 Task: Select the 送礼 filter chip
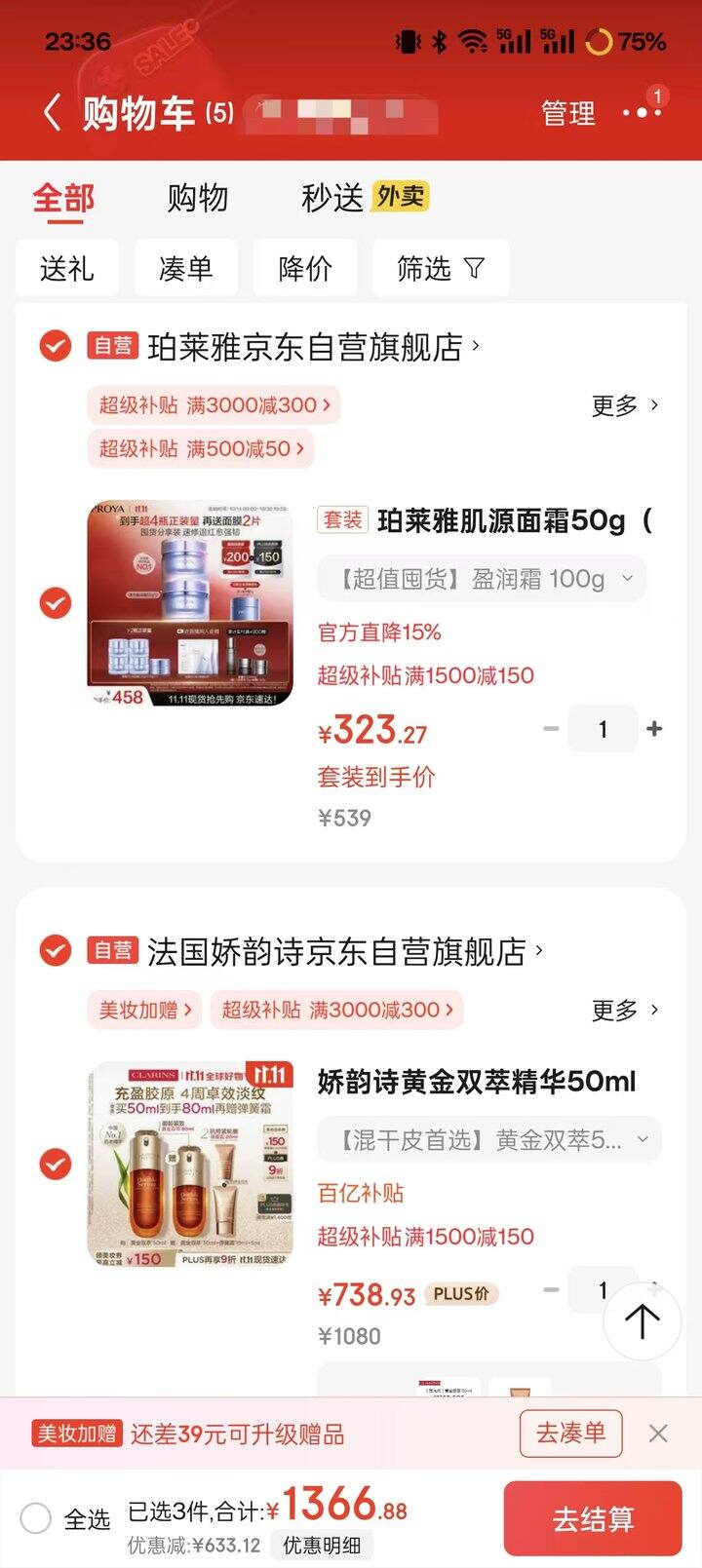(66, 268)
